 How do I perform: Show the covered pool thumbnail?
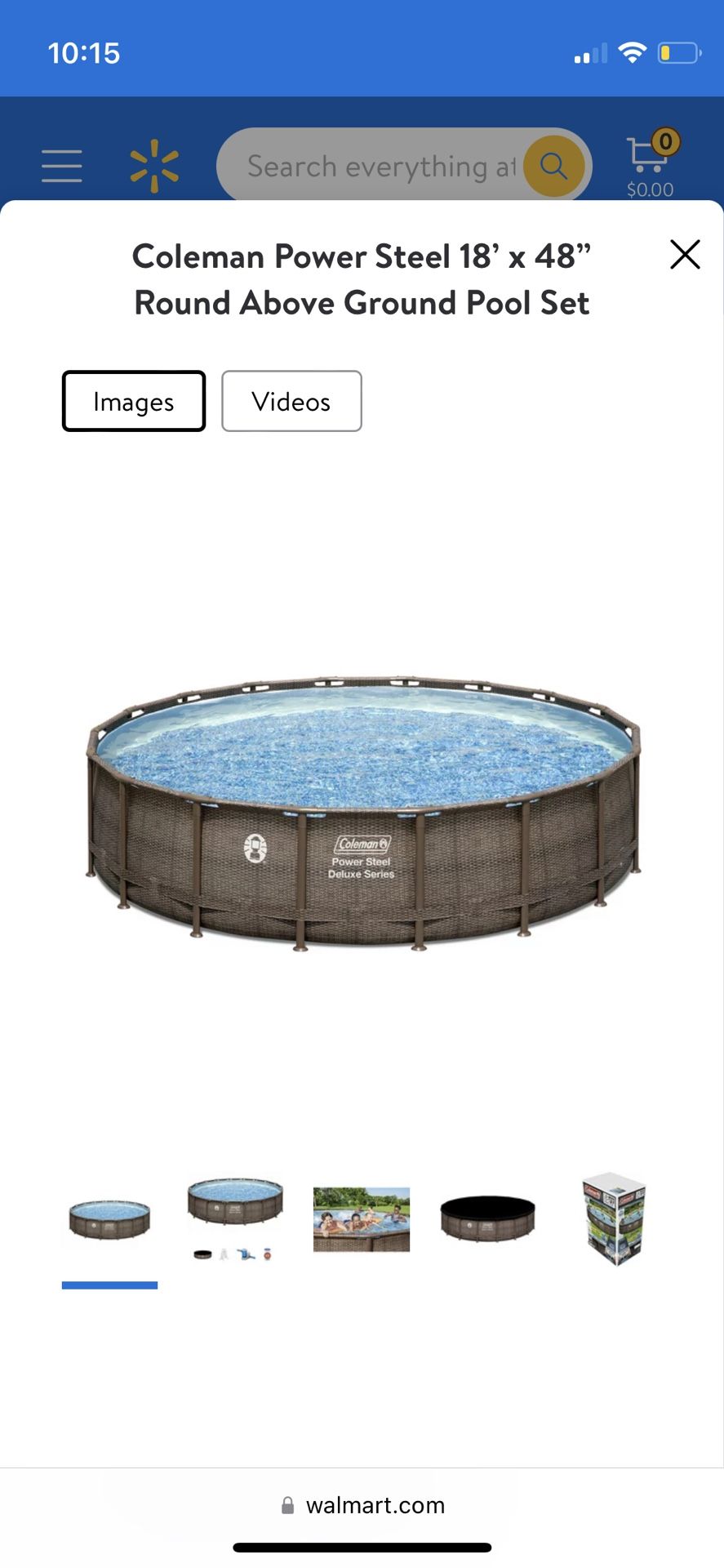(x=487, y=1219)
